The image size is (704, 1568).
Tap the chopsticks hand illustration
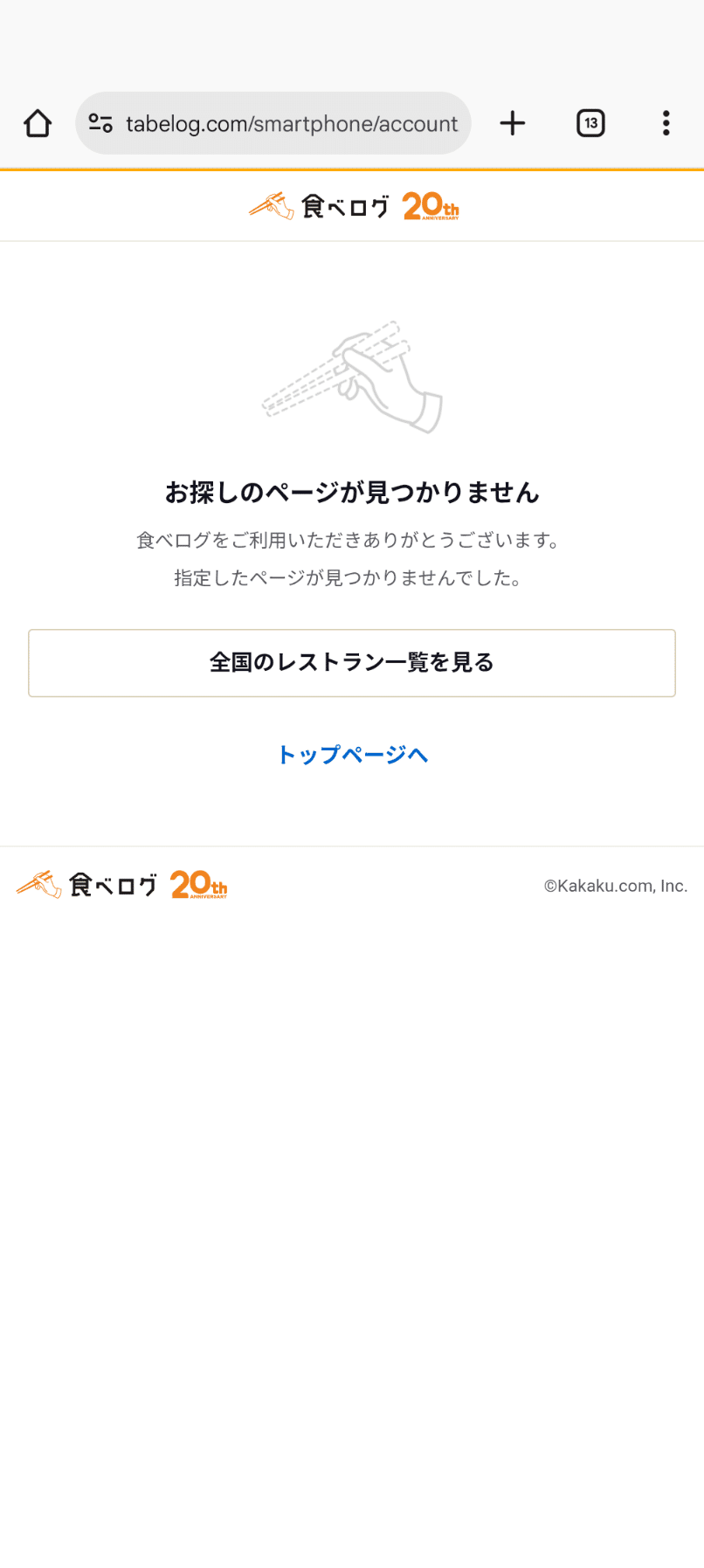(x=352, y=376)
